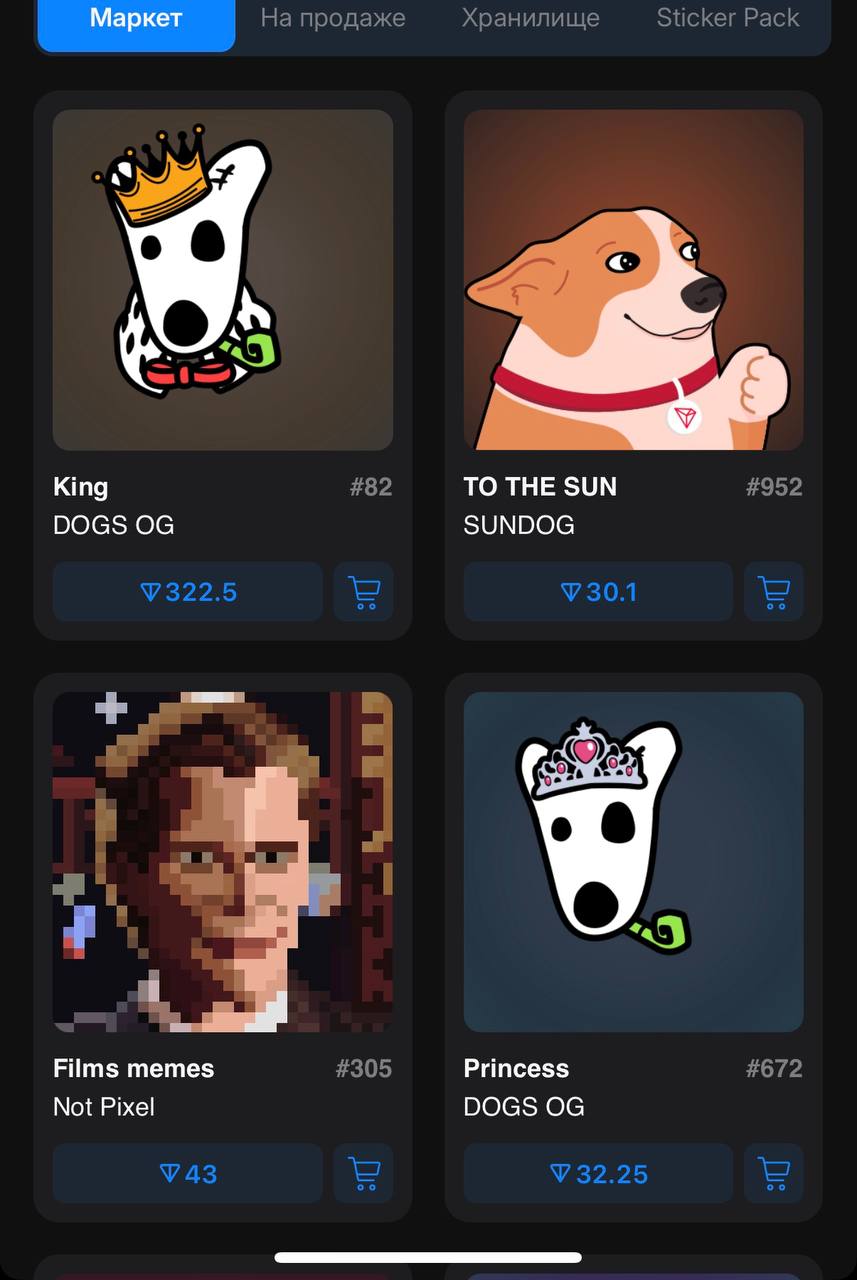Screen dimensions: 857x1280
Task: Select the Sticker Pack tab
Action: tap(727, 19)
